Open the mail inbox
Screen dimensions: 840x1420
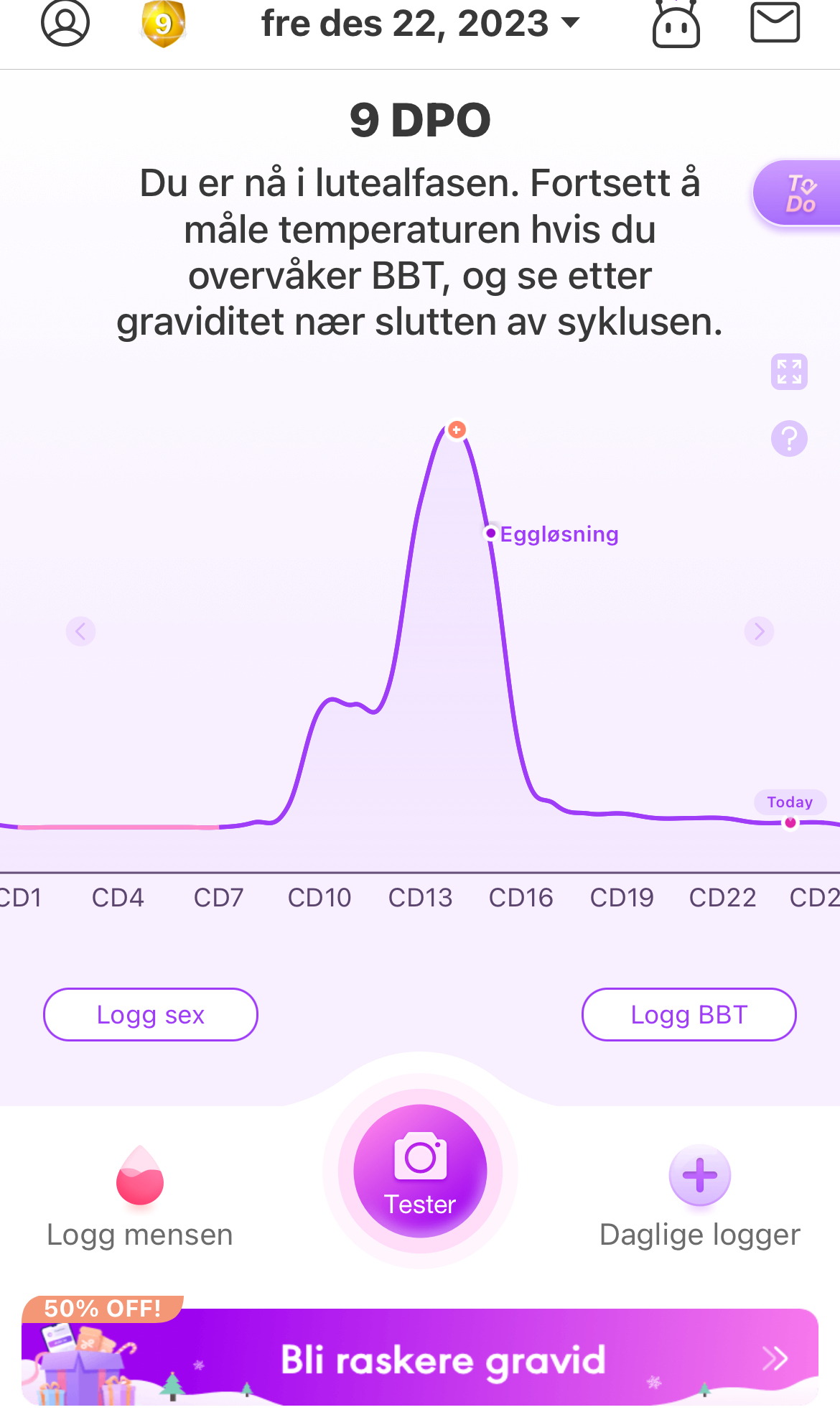775,23
